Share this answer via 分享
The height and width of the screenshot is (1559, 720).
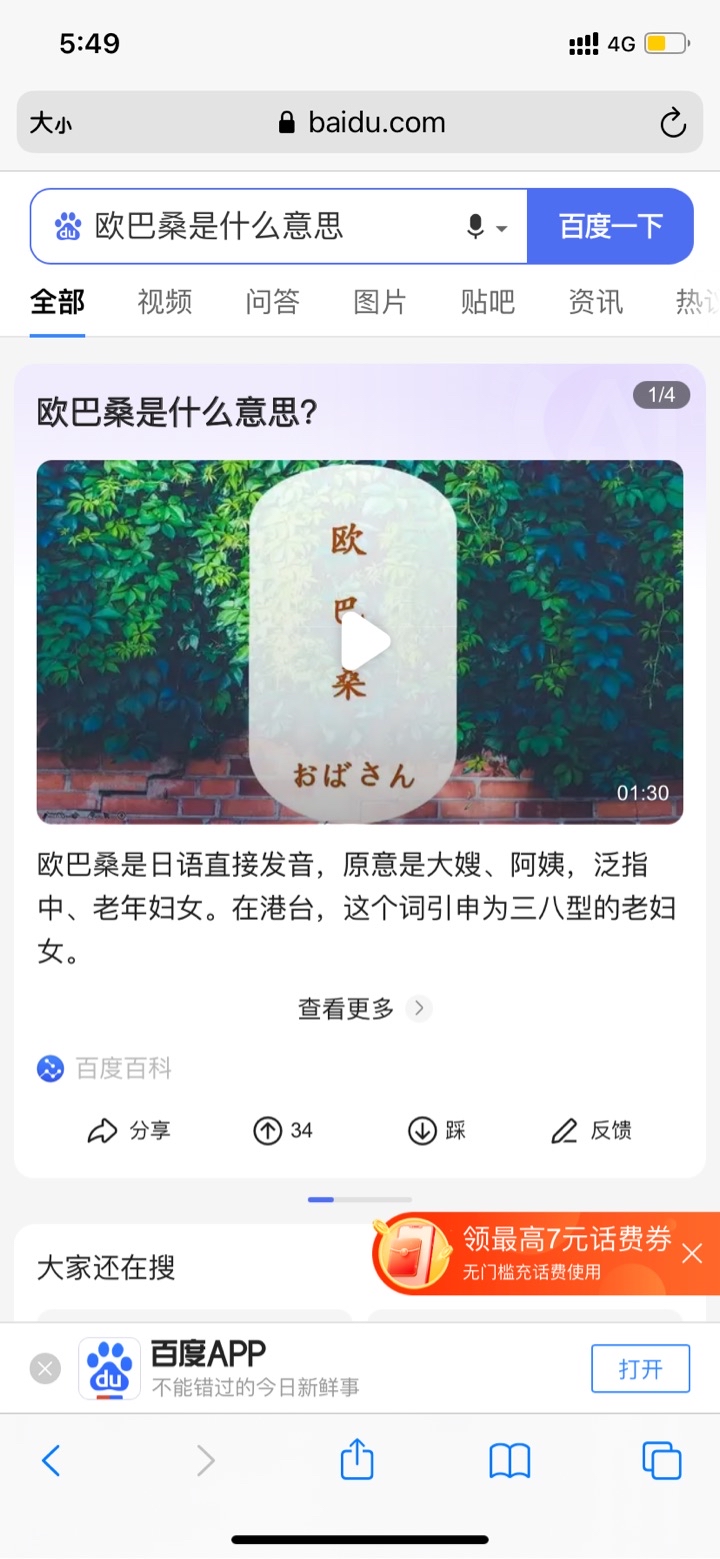(x=130, y=1131)
